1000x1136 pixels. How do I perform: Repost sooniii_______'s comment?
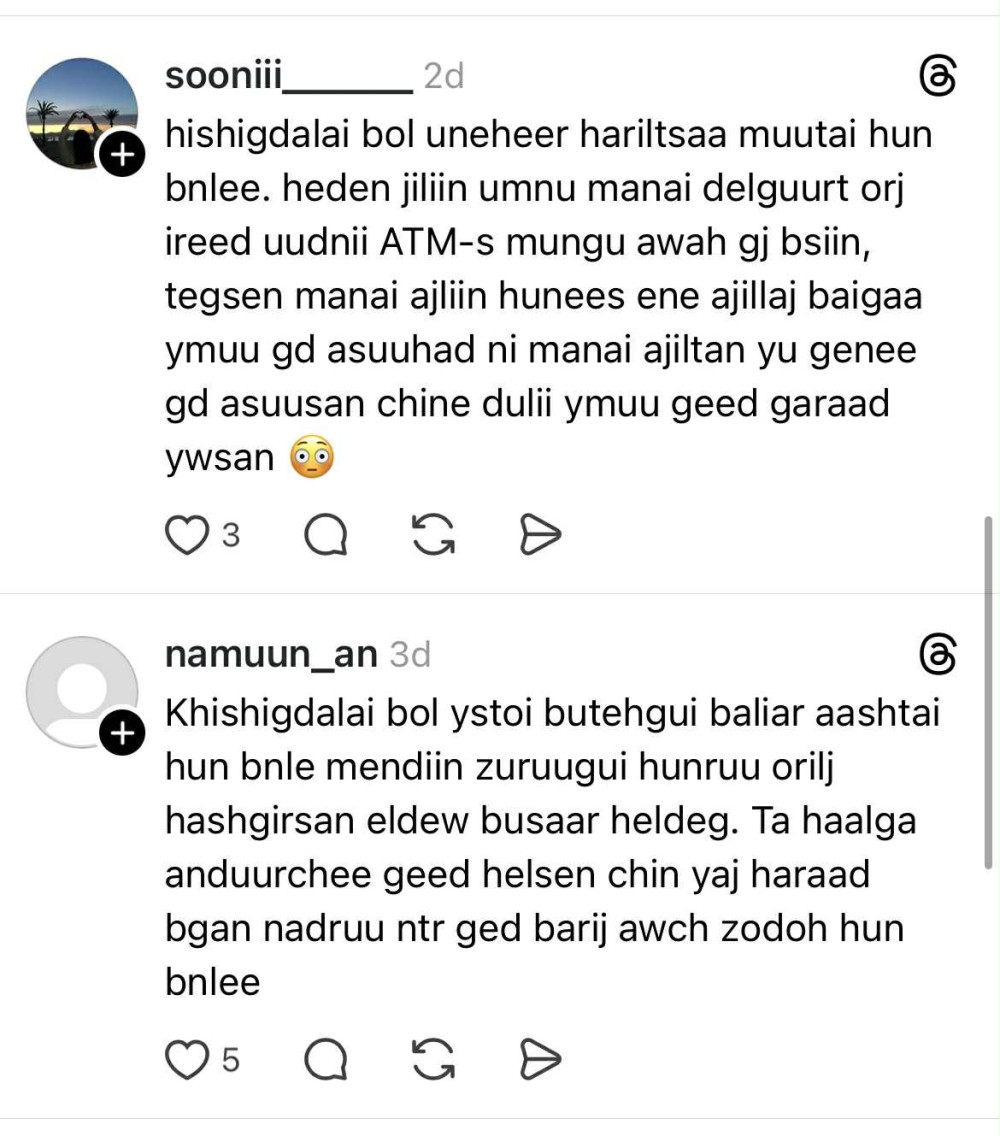click(x=434, y=537)
